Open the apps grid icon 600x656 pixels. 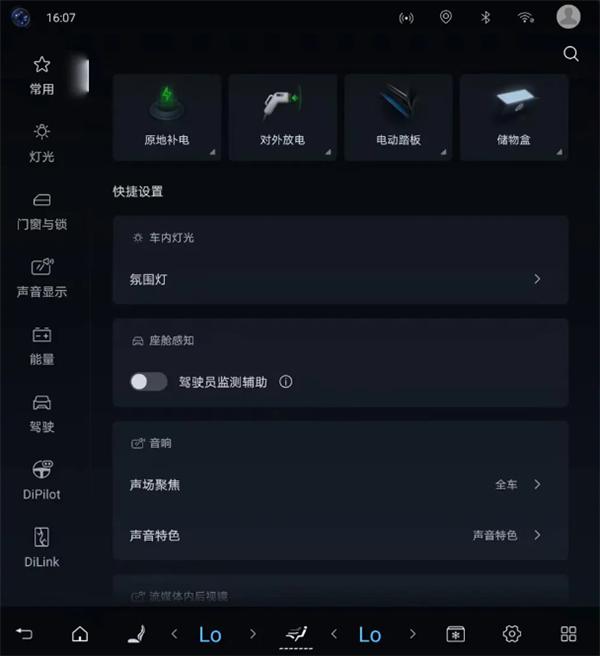click(x=568, y=634)
